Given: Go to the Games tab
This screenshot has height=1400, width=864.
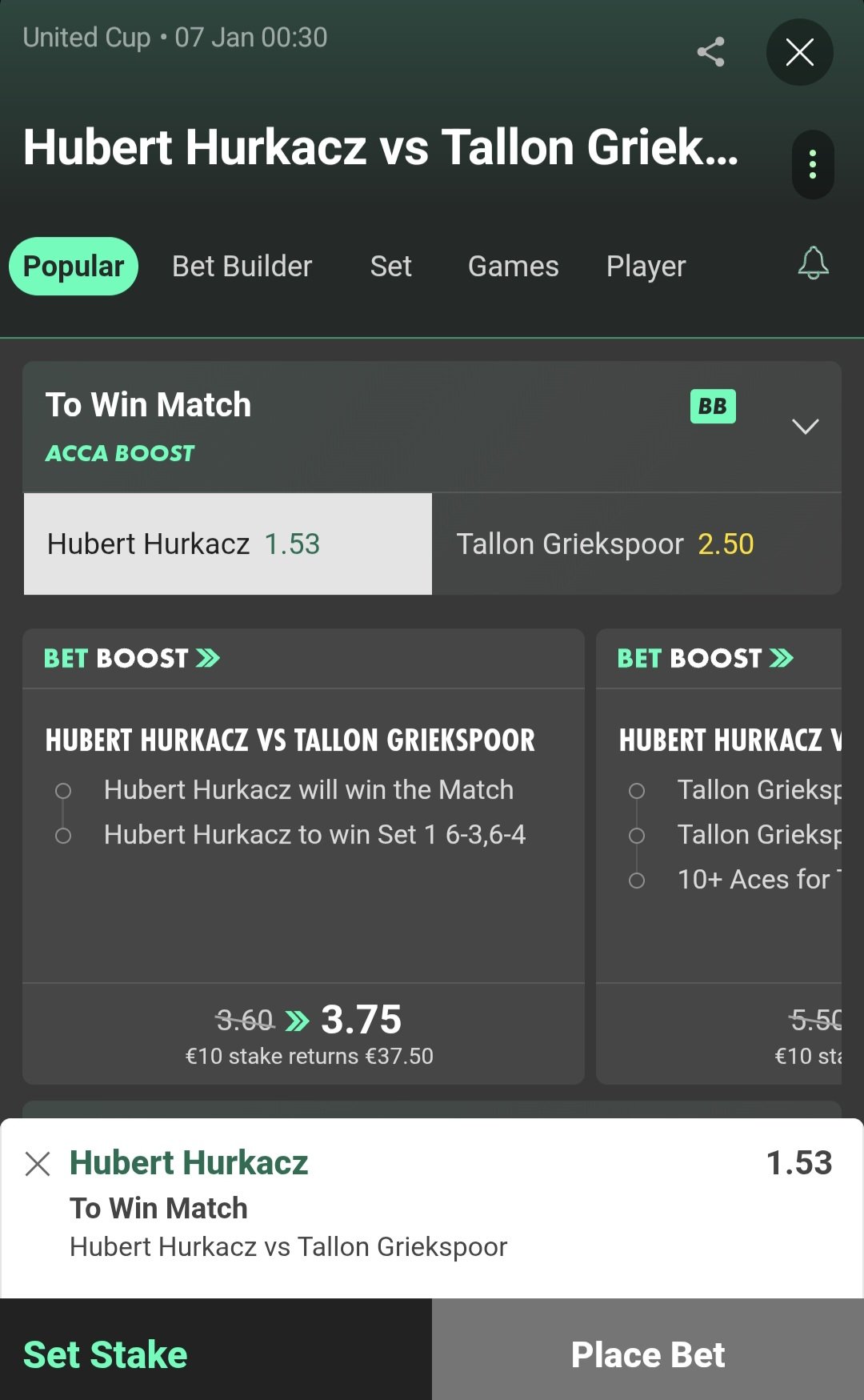Looking at the screenshot, I should click(513, 267).
